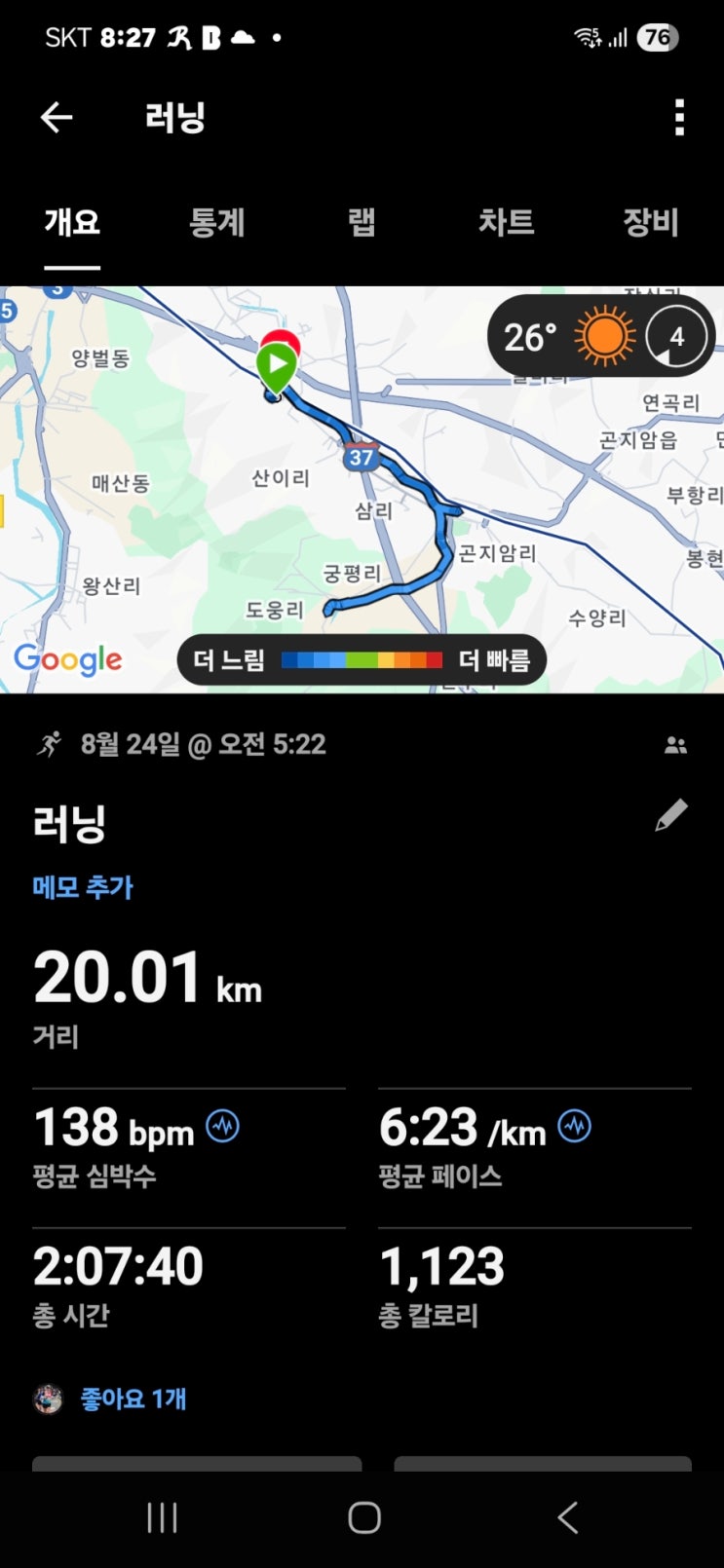Open recent apps from navigation bar
724x1568 pixels.
[x=162, y=1517]
